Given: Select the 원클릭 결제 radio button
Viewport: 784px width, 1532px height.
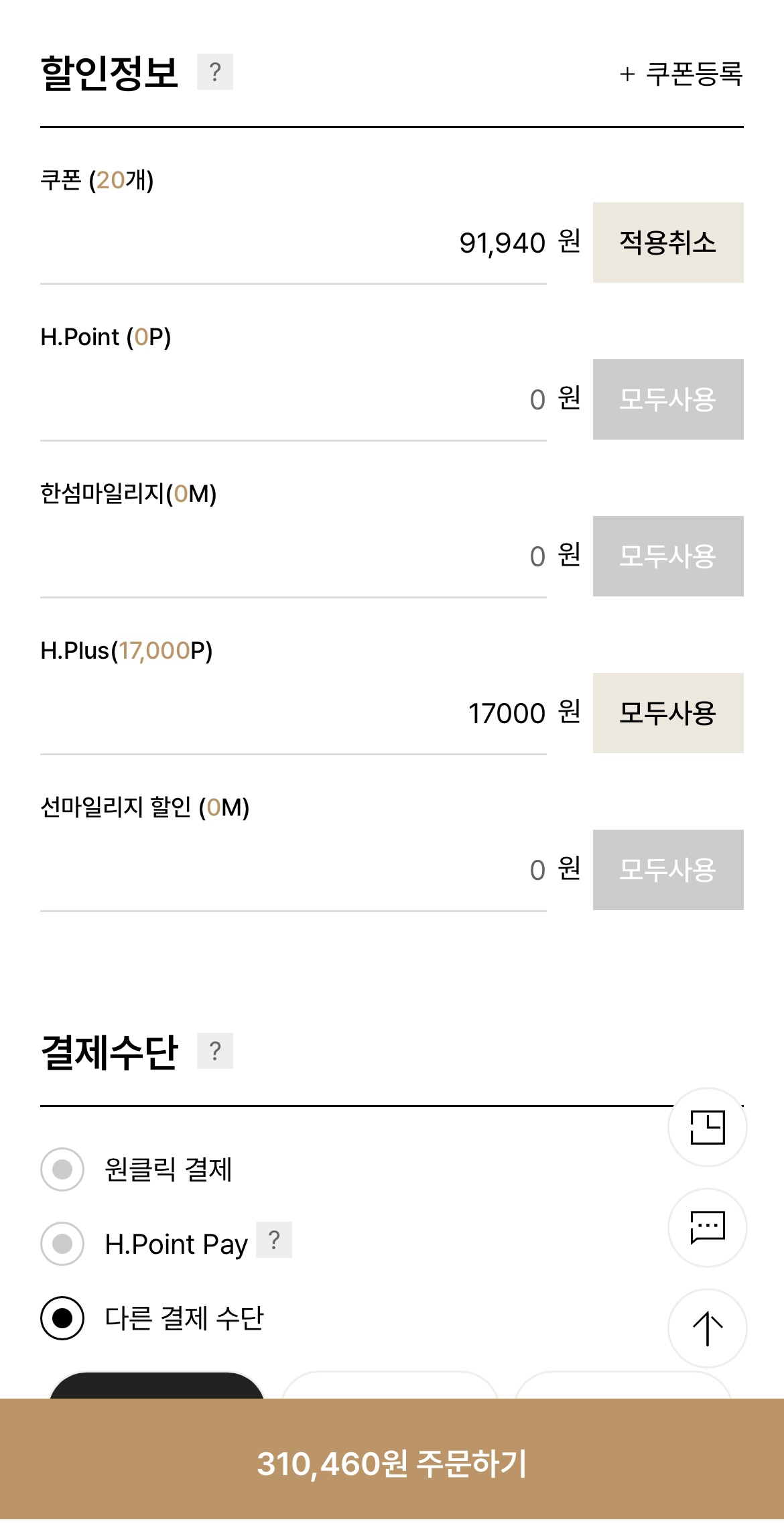Looking at the screenshot, I should pos(62,1169).
